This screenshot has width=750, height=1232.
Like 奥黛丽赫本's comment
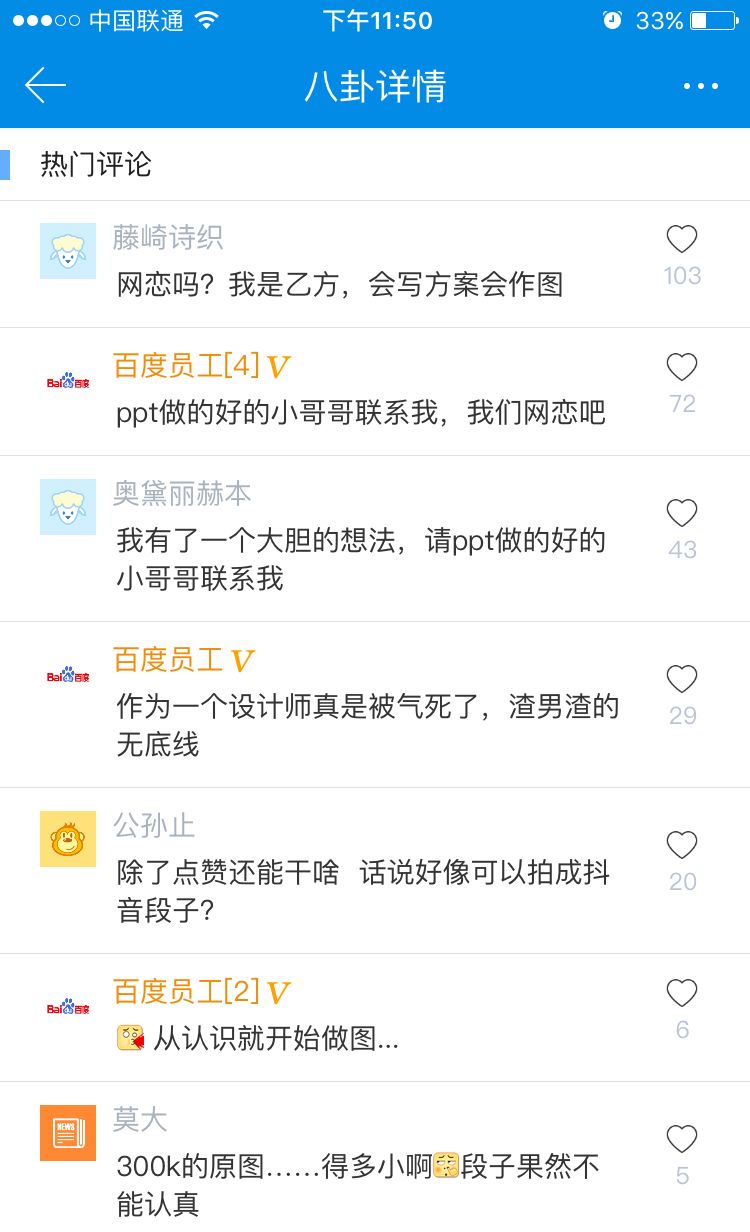click(682, 514)
